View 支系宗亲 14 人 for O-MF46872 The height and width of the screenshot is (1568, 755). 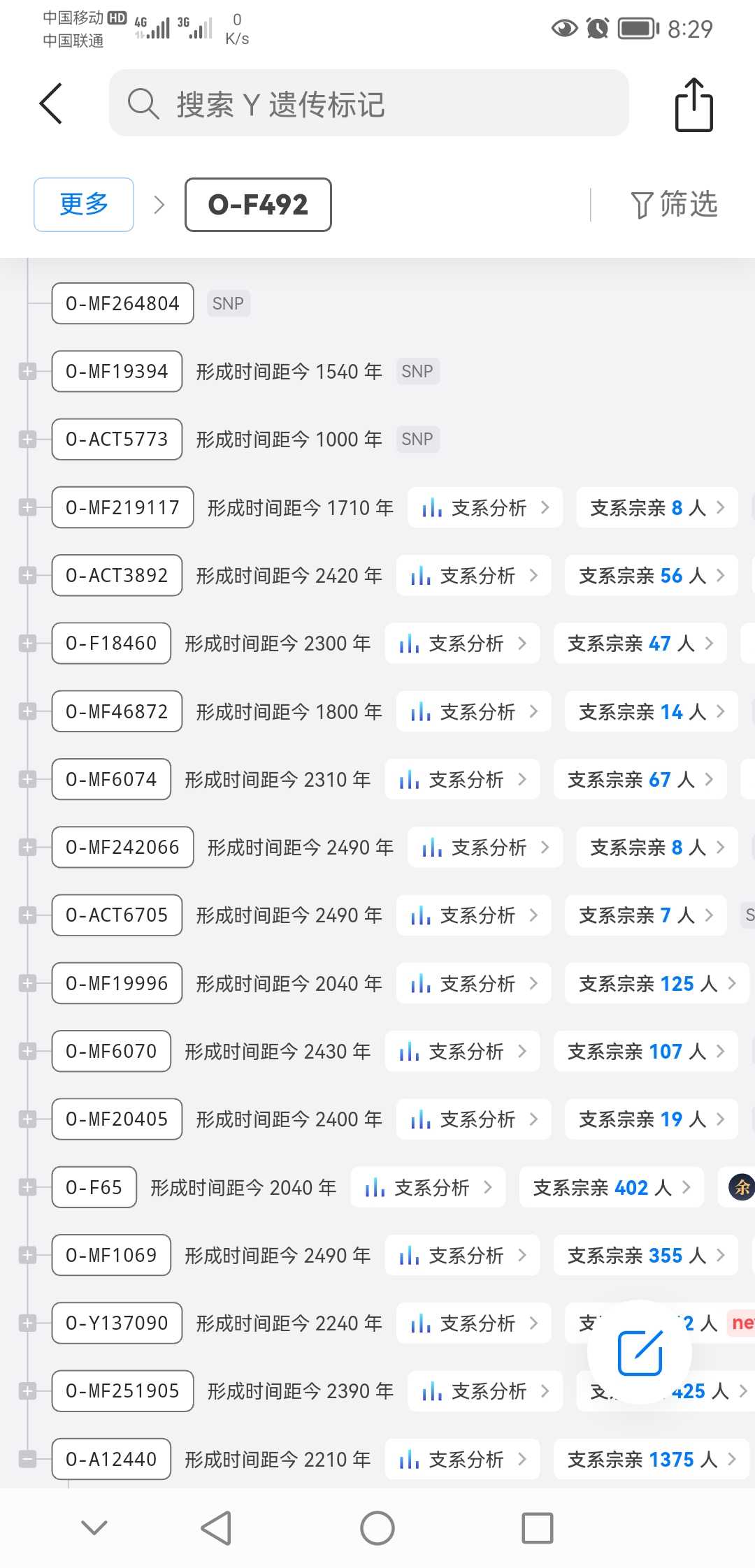pos(651,711)
